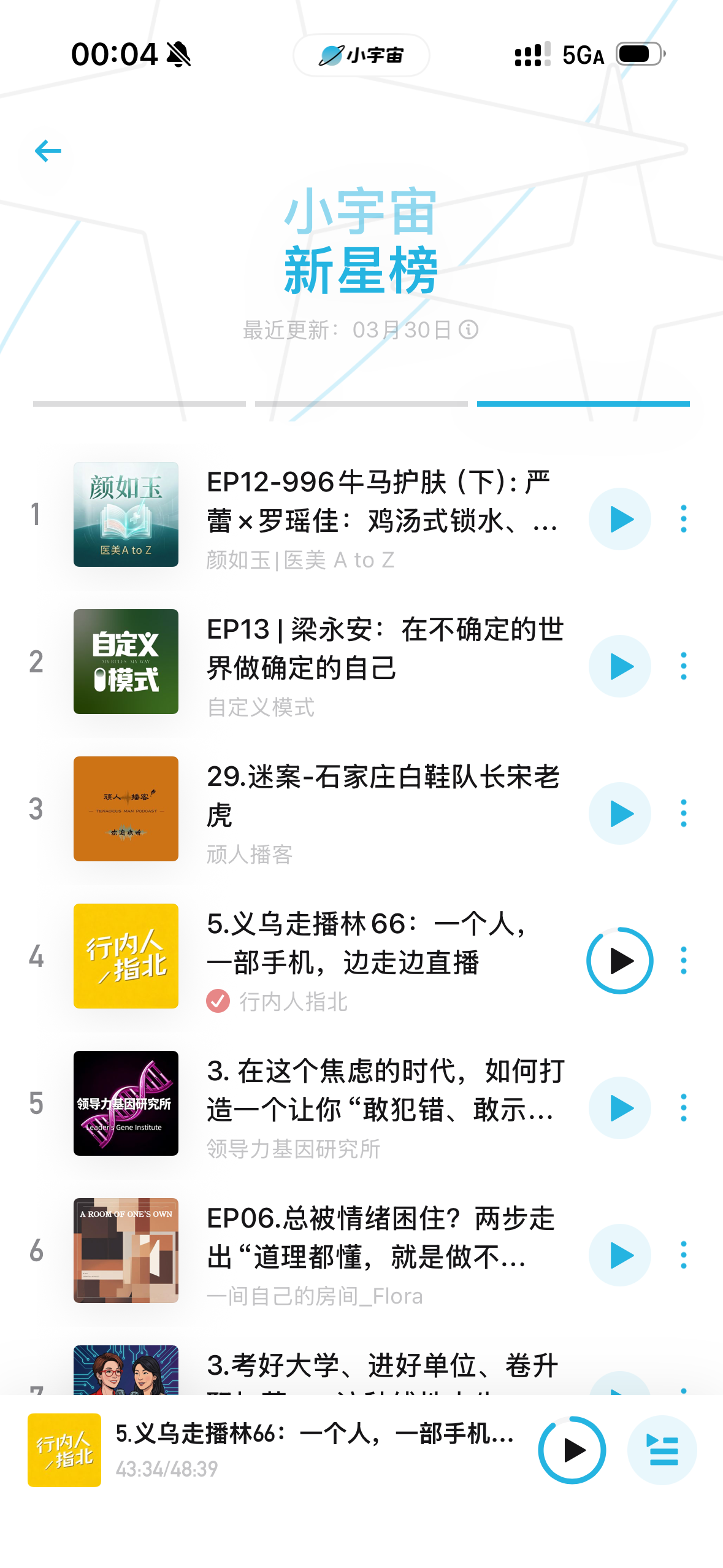Go back using the arrow icon
The image size is (723, 1568).
pos(48,151)
